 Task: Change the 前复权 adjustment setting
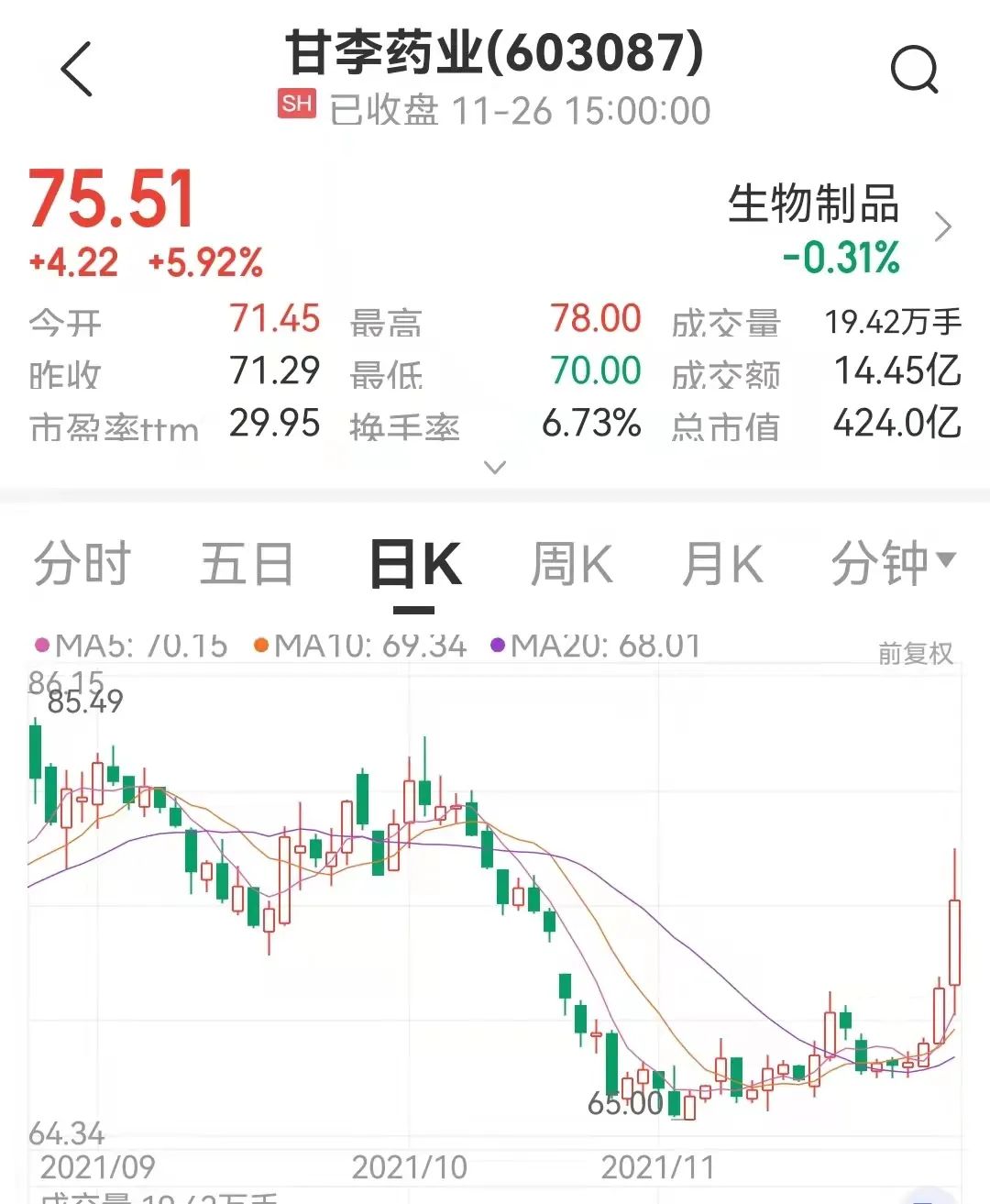click(916, 653)
